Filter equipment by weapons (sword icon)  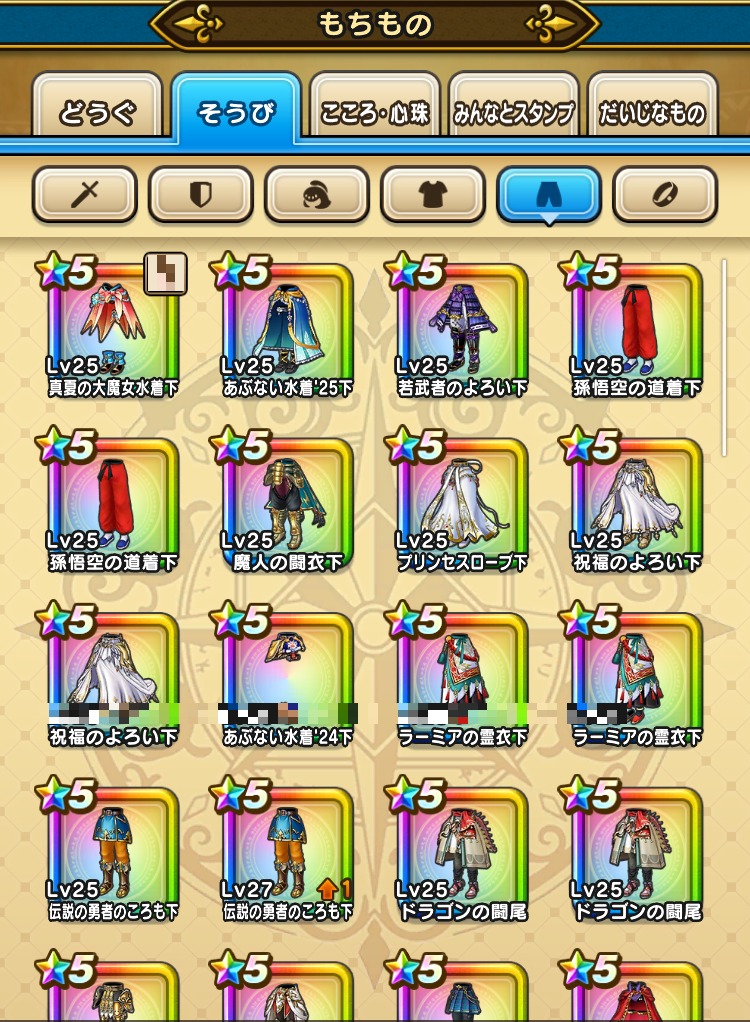84,194
